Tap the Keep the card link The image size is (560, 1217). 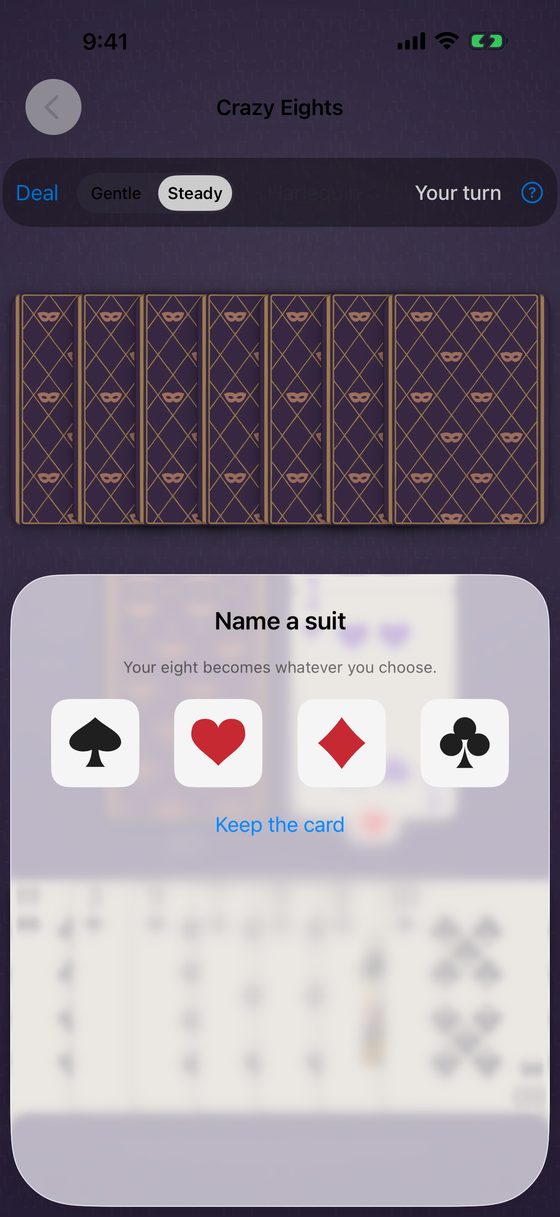(x=280, y=825)
